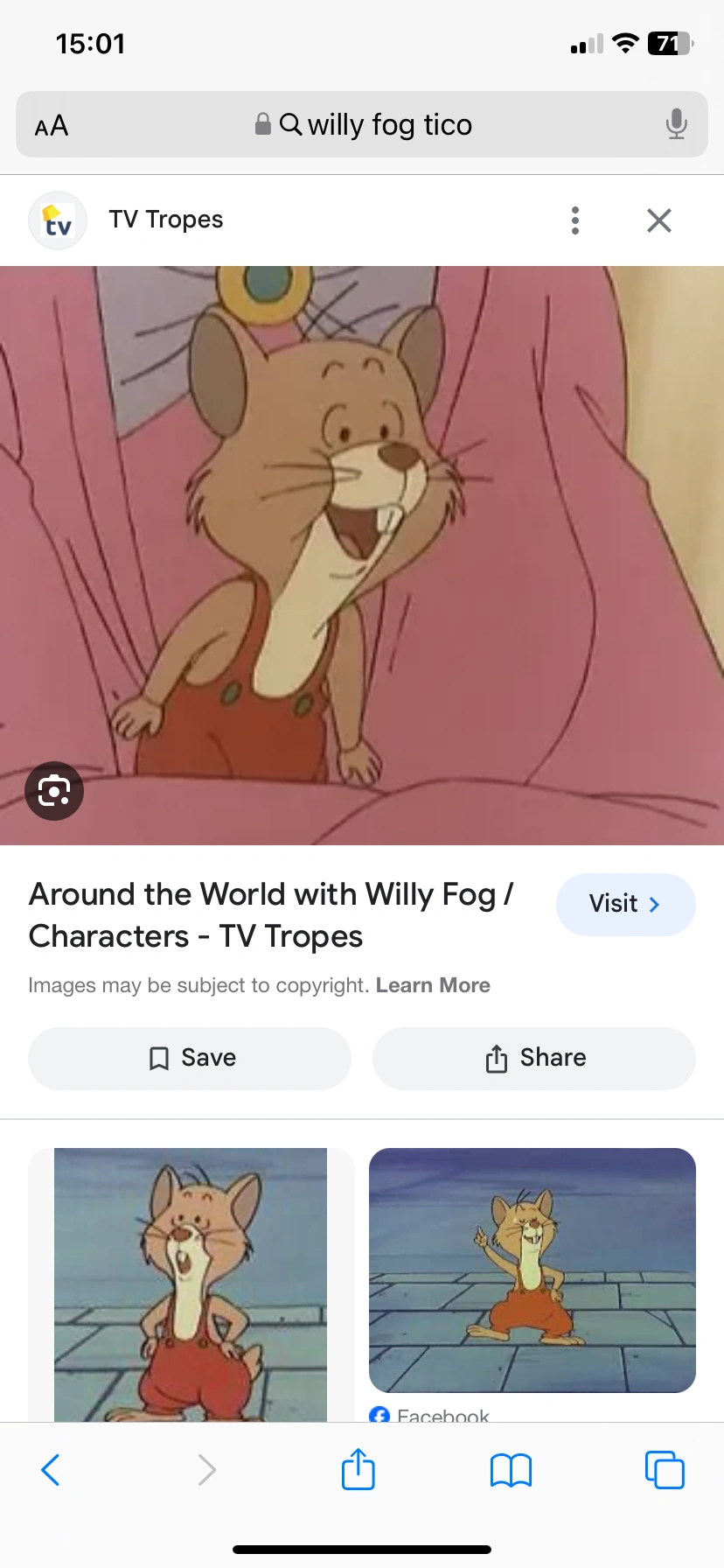Start a Google Lens search on the image
The image size is (724, 1568).
click(x=53, y=790)
